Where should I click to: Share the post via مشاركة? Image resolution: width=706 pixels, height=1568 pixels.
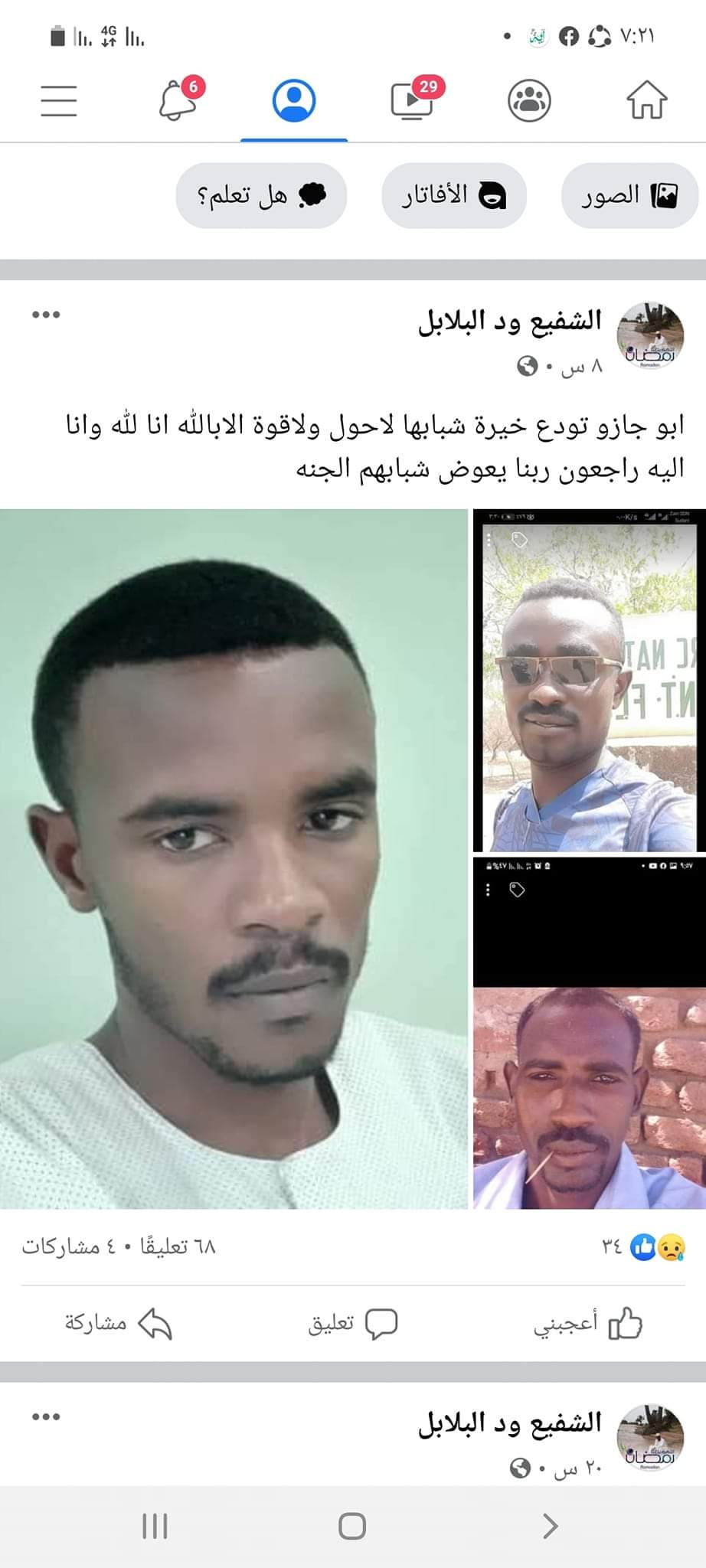(119, 1323)
